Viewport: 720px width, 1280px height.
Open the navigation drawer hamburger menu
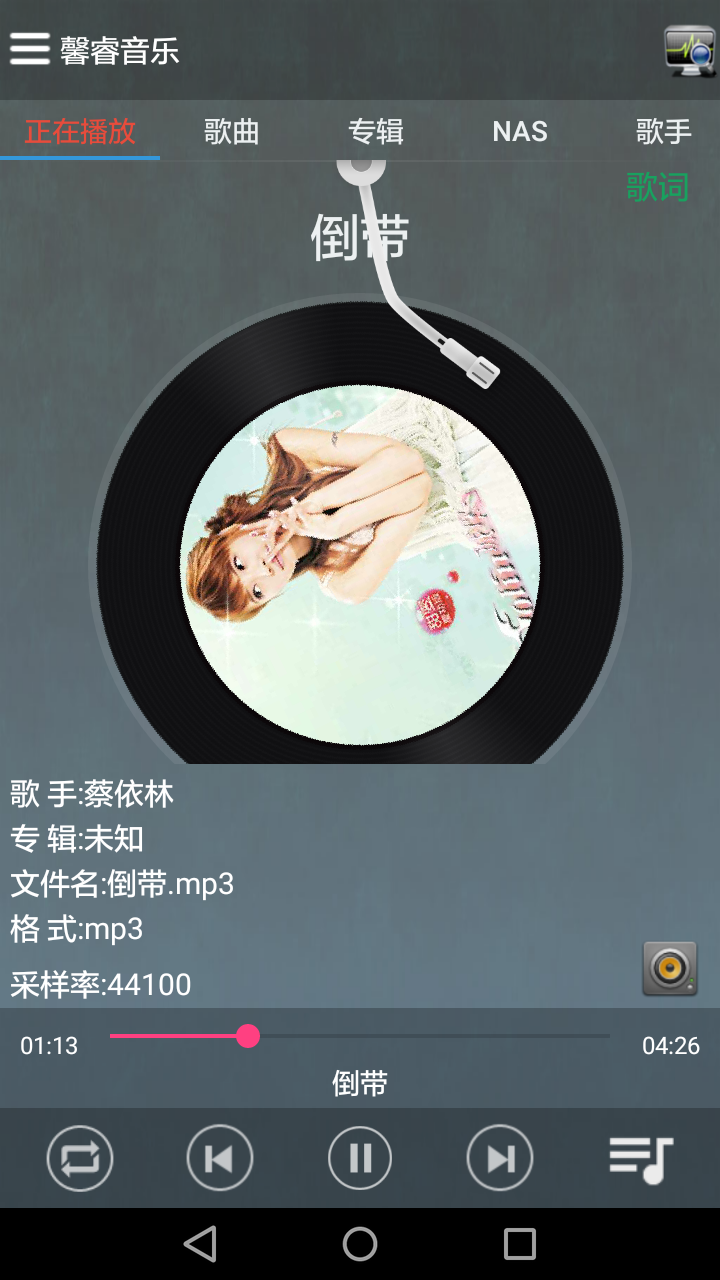(x=30, y=48)
